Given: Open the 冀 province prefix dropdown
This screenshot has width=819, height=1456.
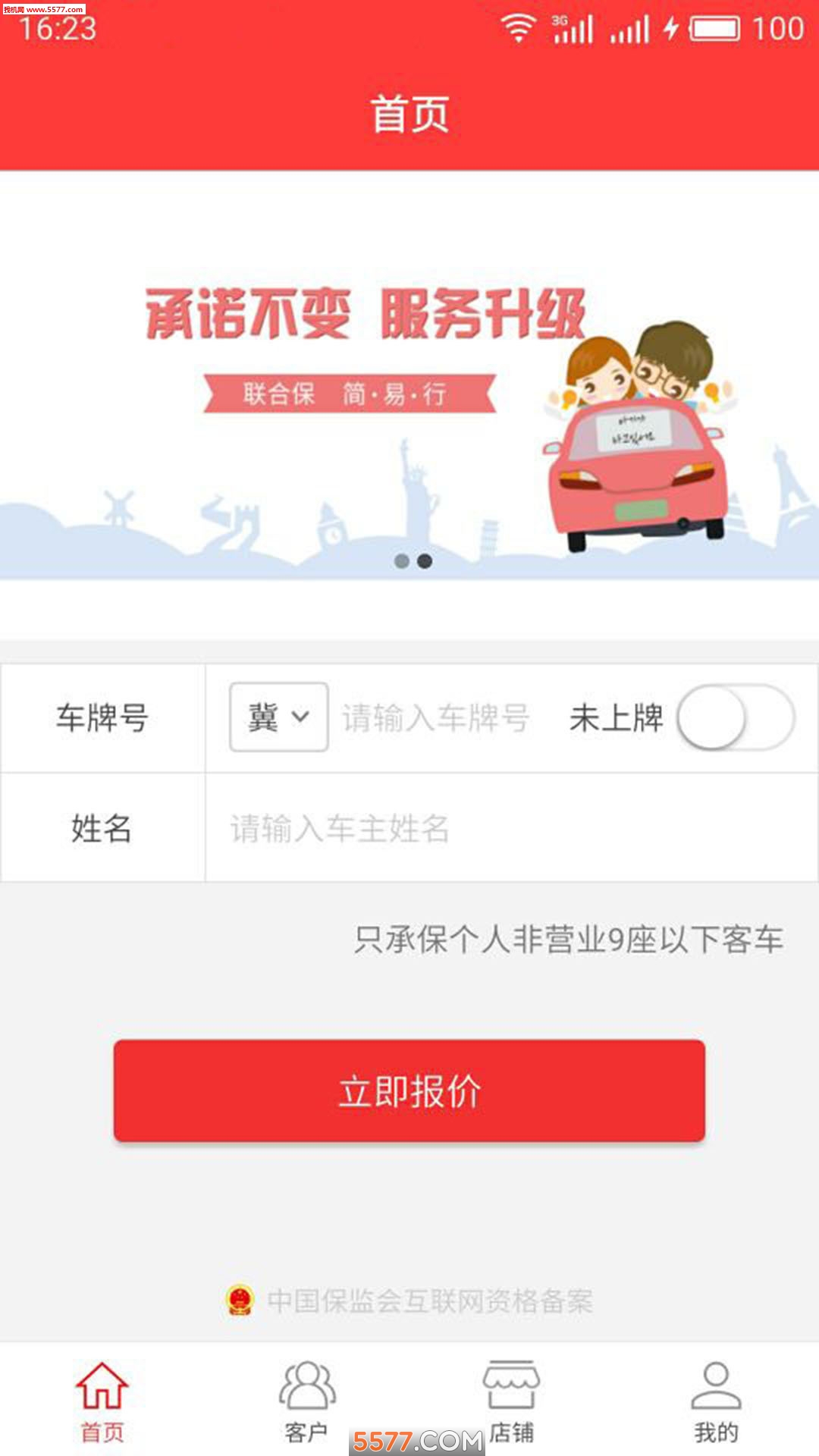Looking at the screenshot, I should pyautogui.click(x=278, y=717).
